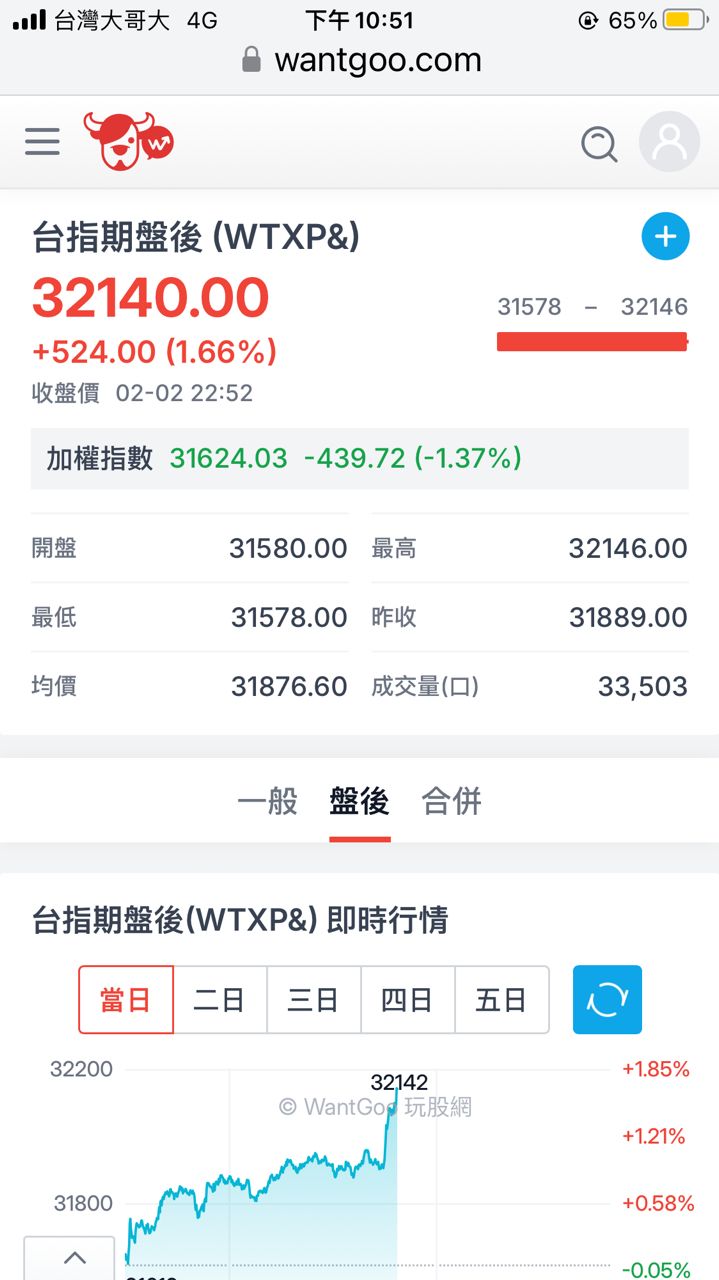Switch to the 合併 tab
The image size is (719, 1280).
pyautogui.click(x=452, y=801)
